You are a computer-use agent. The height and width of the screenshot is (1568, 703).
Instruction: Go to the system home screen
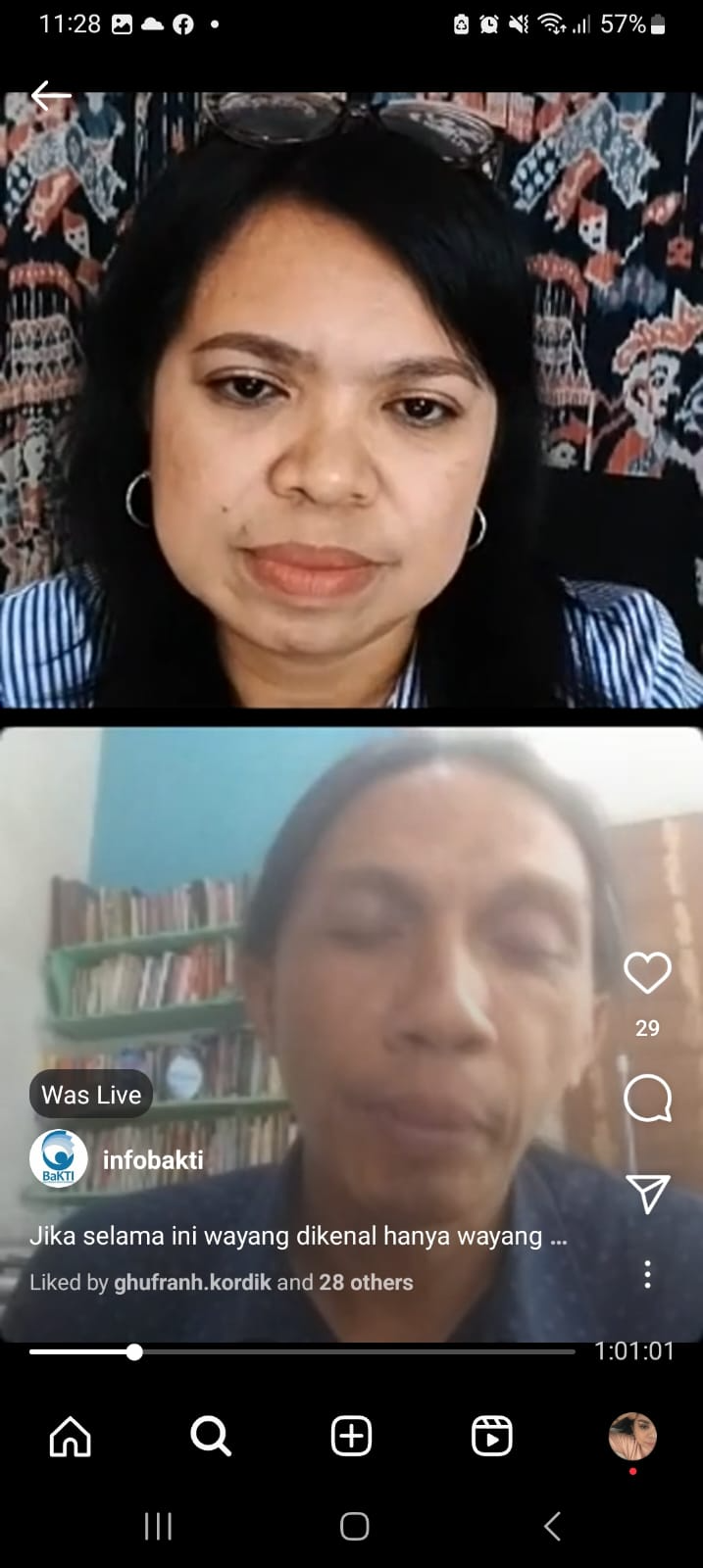click(x=354, y=1526)
